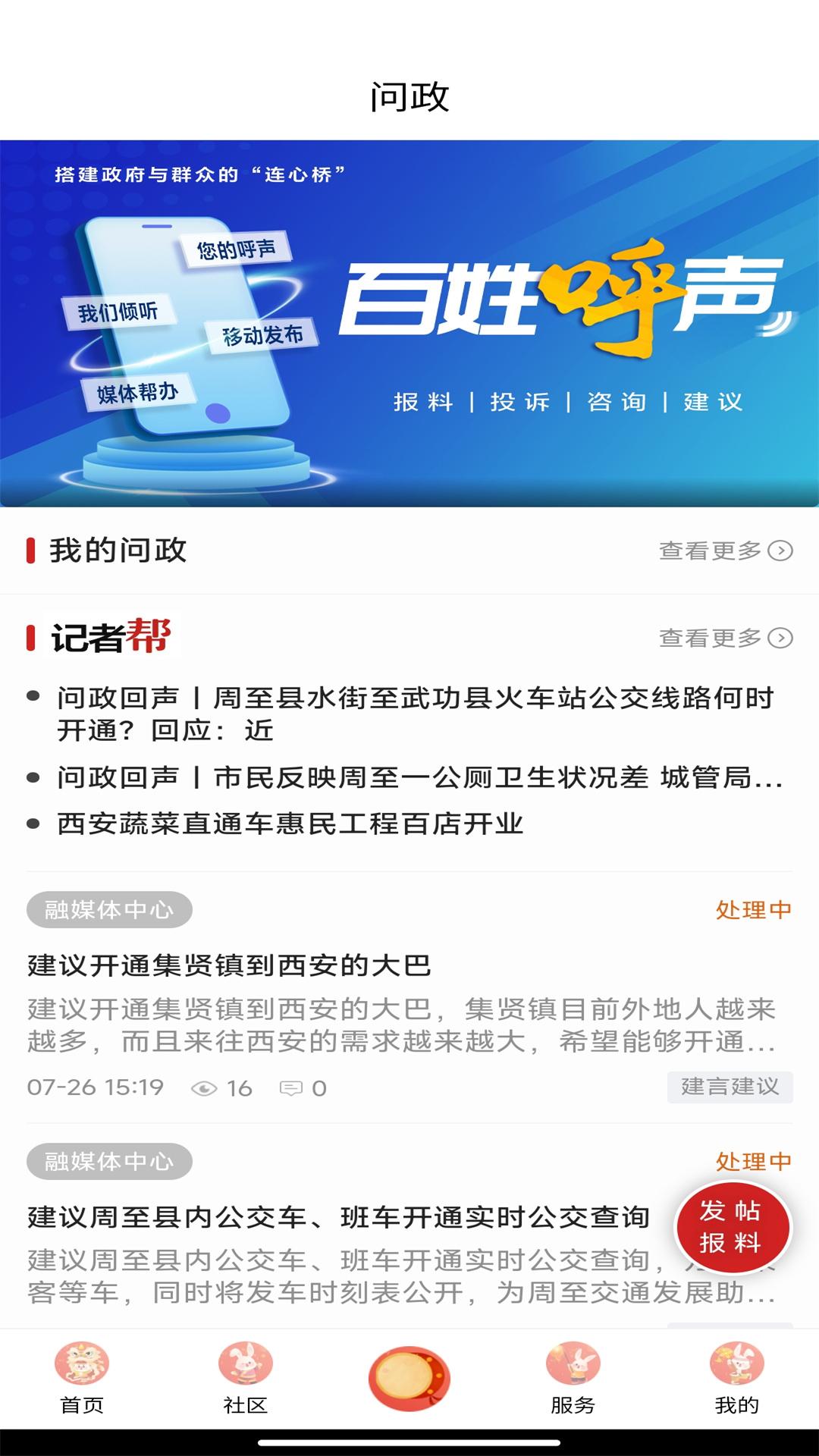Click the eye view-count icon on the bus suggestion post

click(x=206, y=1087)
